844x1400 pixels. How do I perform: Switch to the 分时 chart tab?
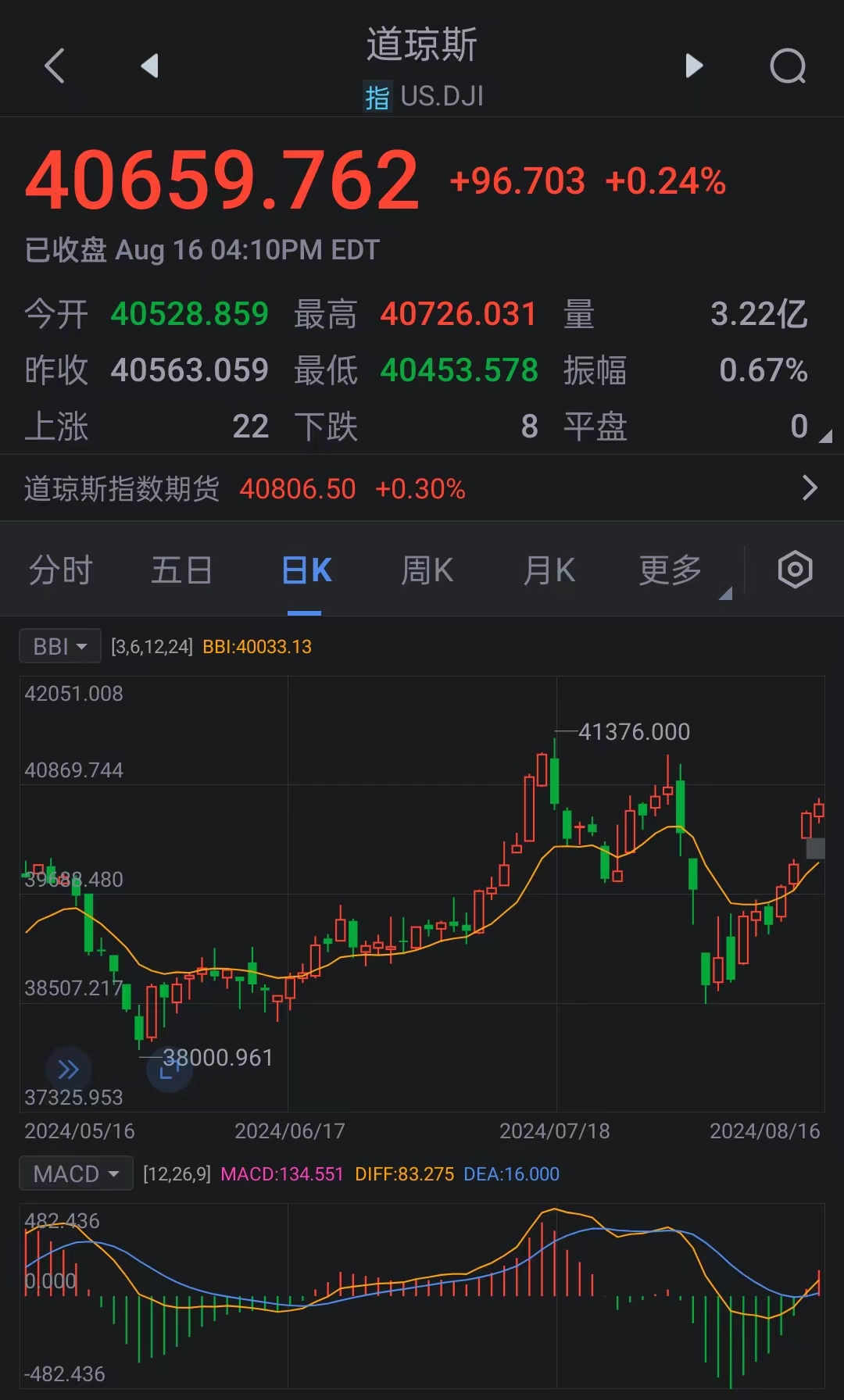(x=61, y=570)
